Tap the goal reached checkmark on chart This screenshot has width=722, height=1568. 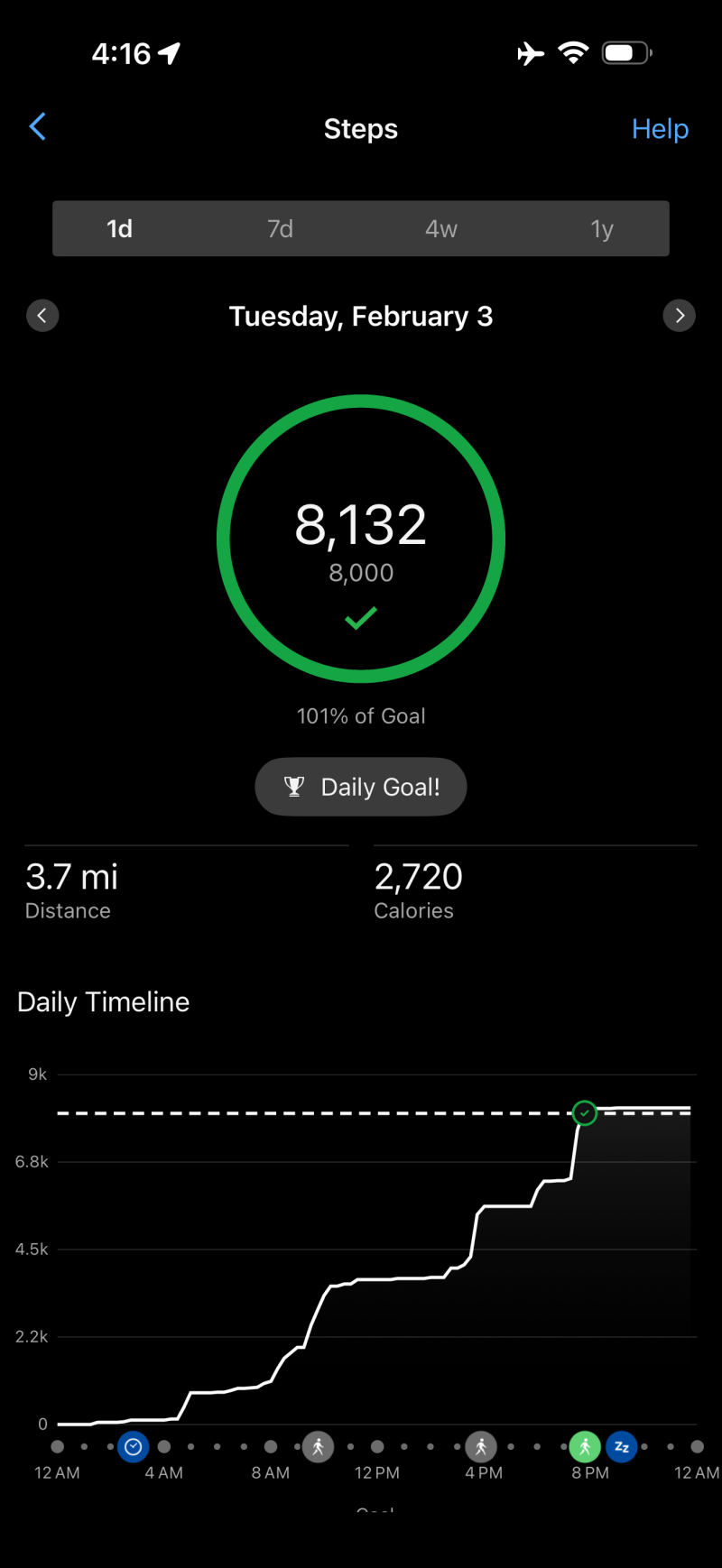[585, 1113]
